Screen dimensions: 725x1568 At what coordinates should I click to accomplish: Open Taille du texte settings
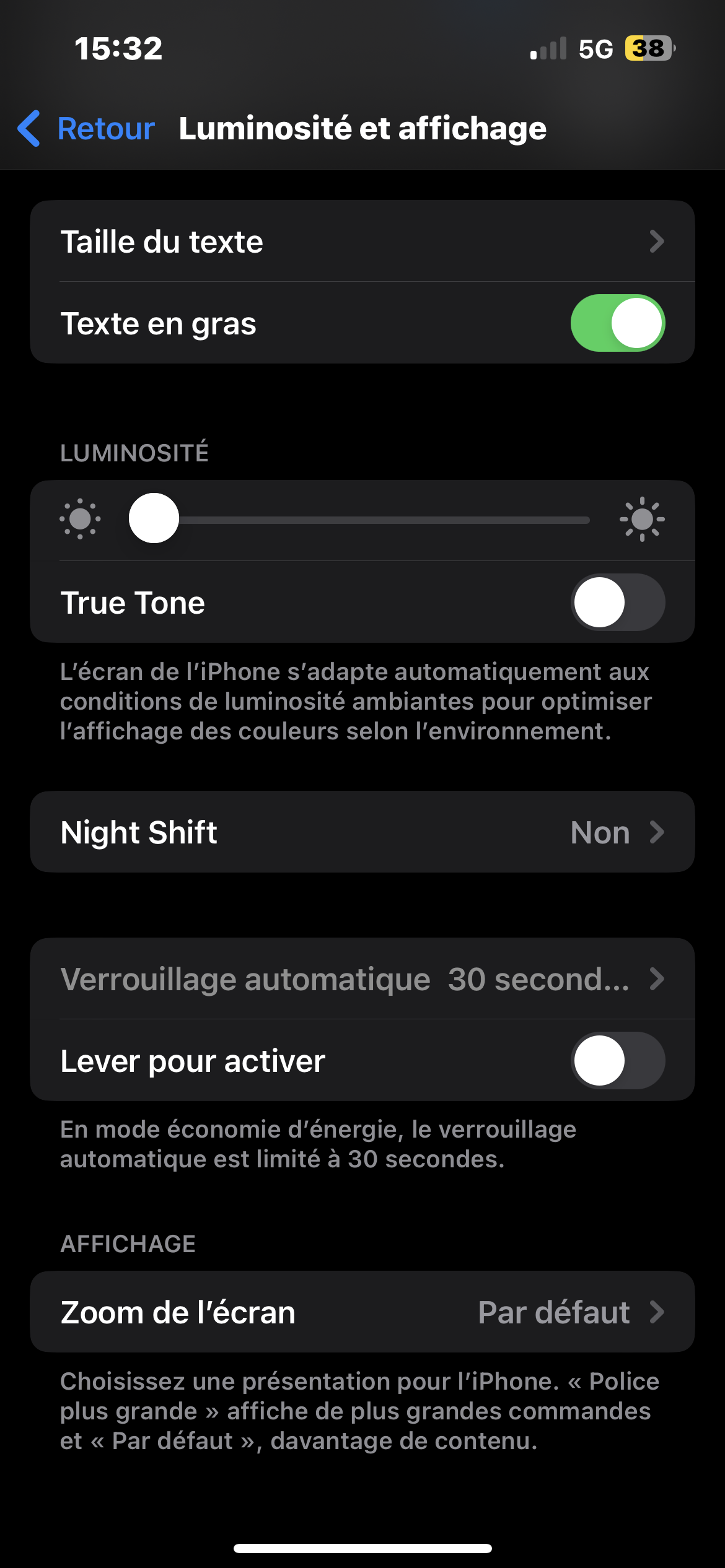tap(362, 242)
